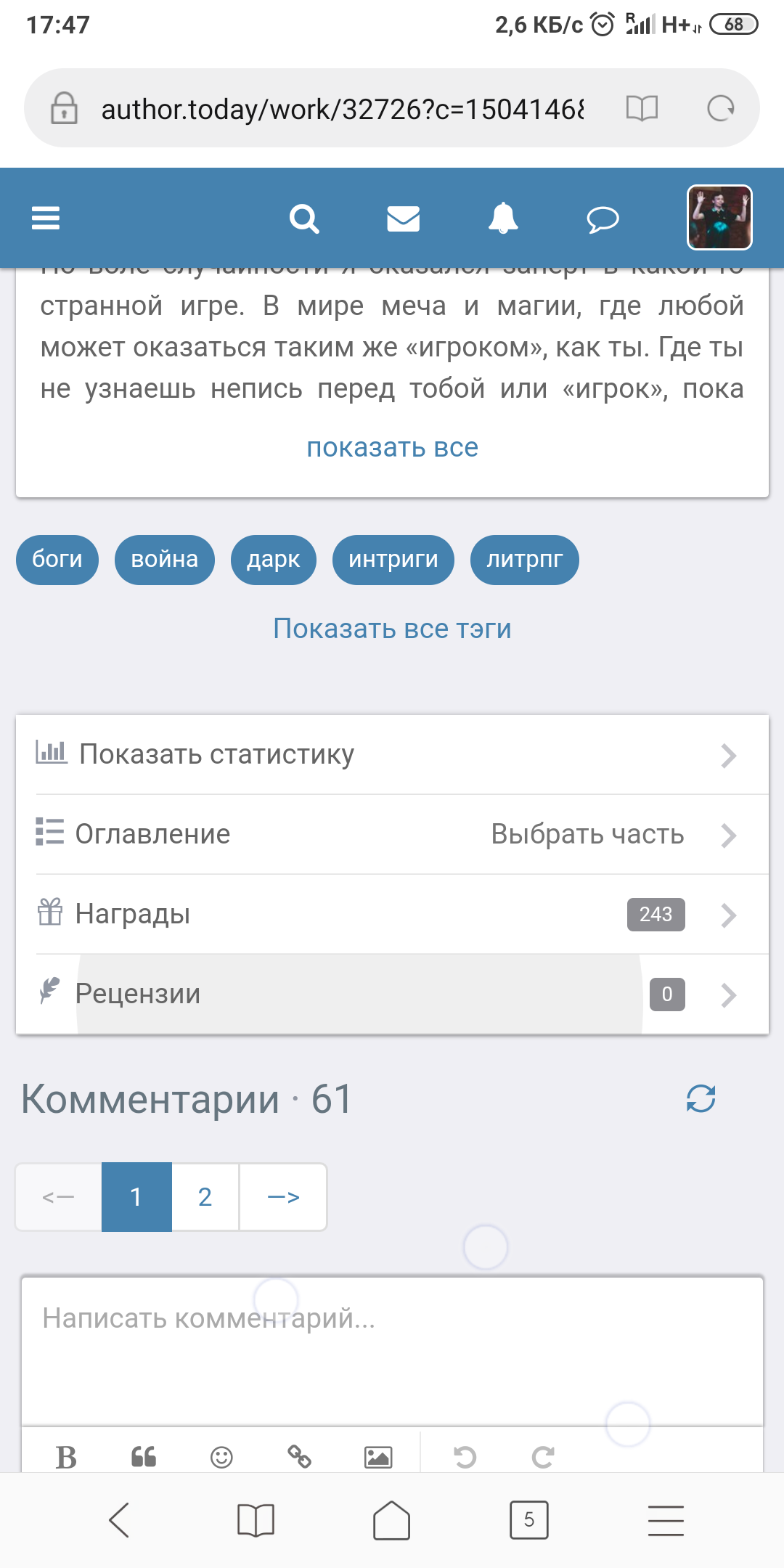
Task: Open «Оглавление» to choose a part
Action: tap(392, 835)
